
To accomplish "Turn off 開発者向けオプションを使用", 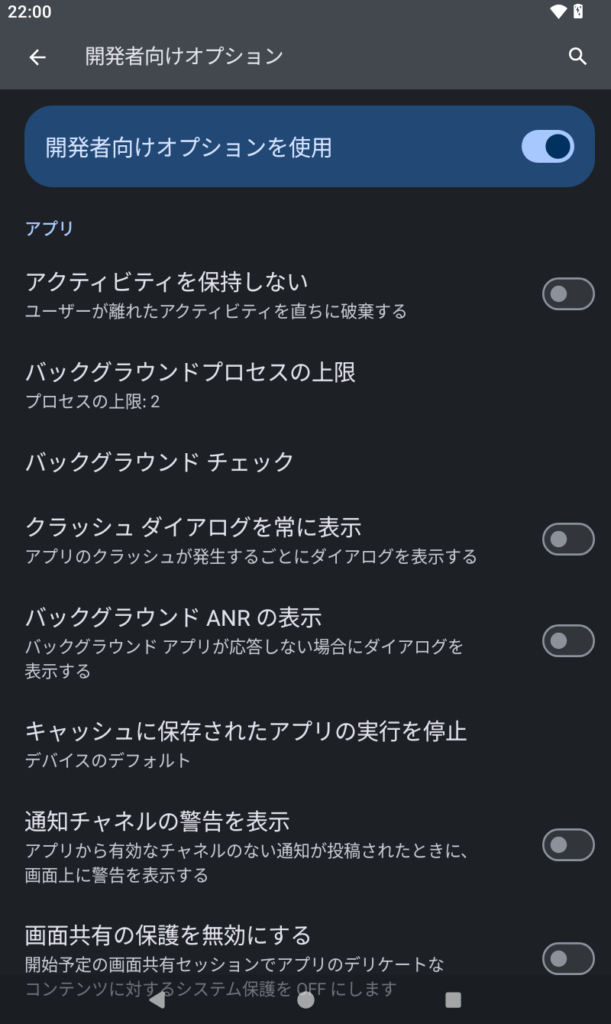I will point(547,147).
